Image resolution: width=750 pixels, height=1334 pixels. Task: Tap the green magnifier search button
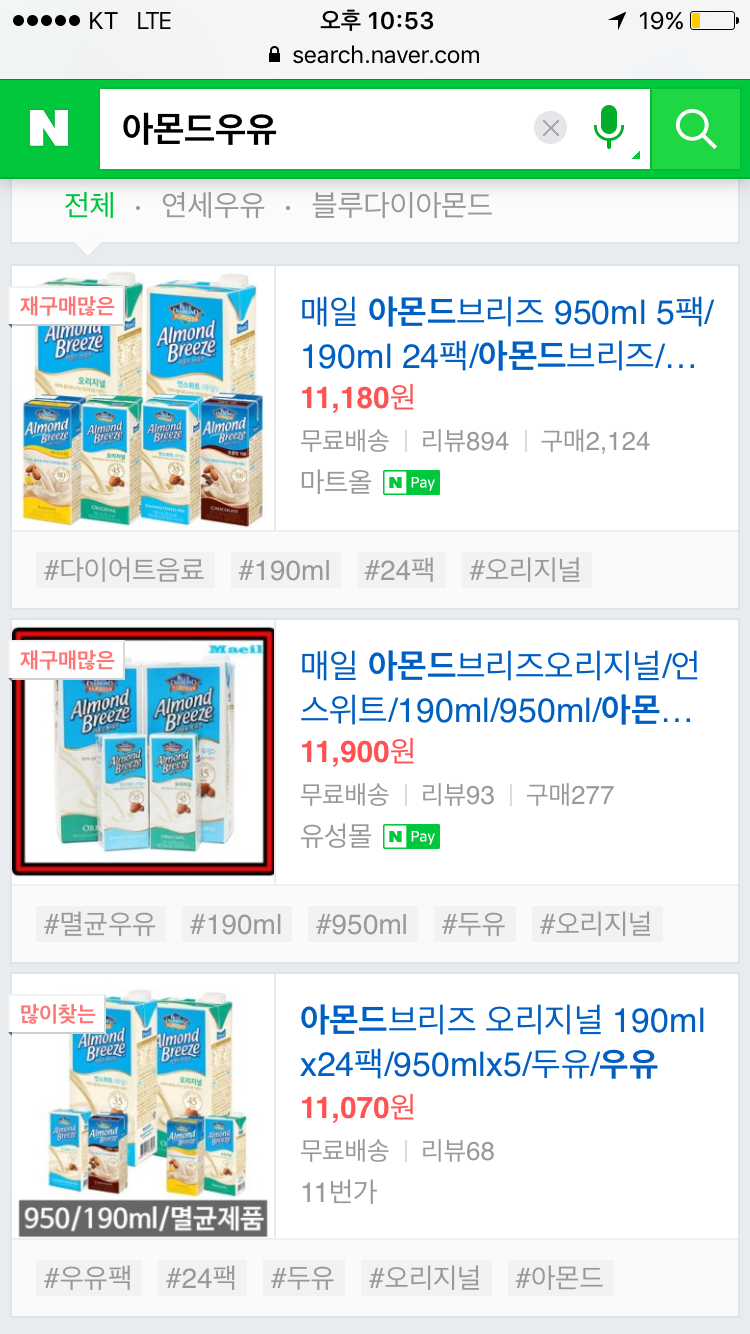(x=696, y=129)
